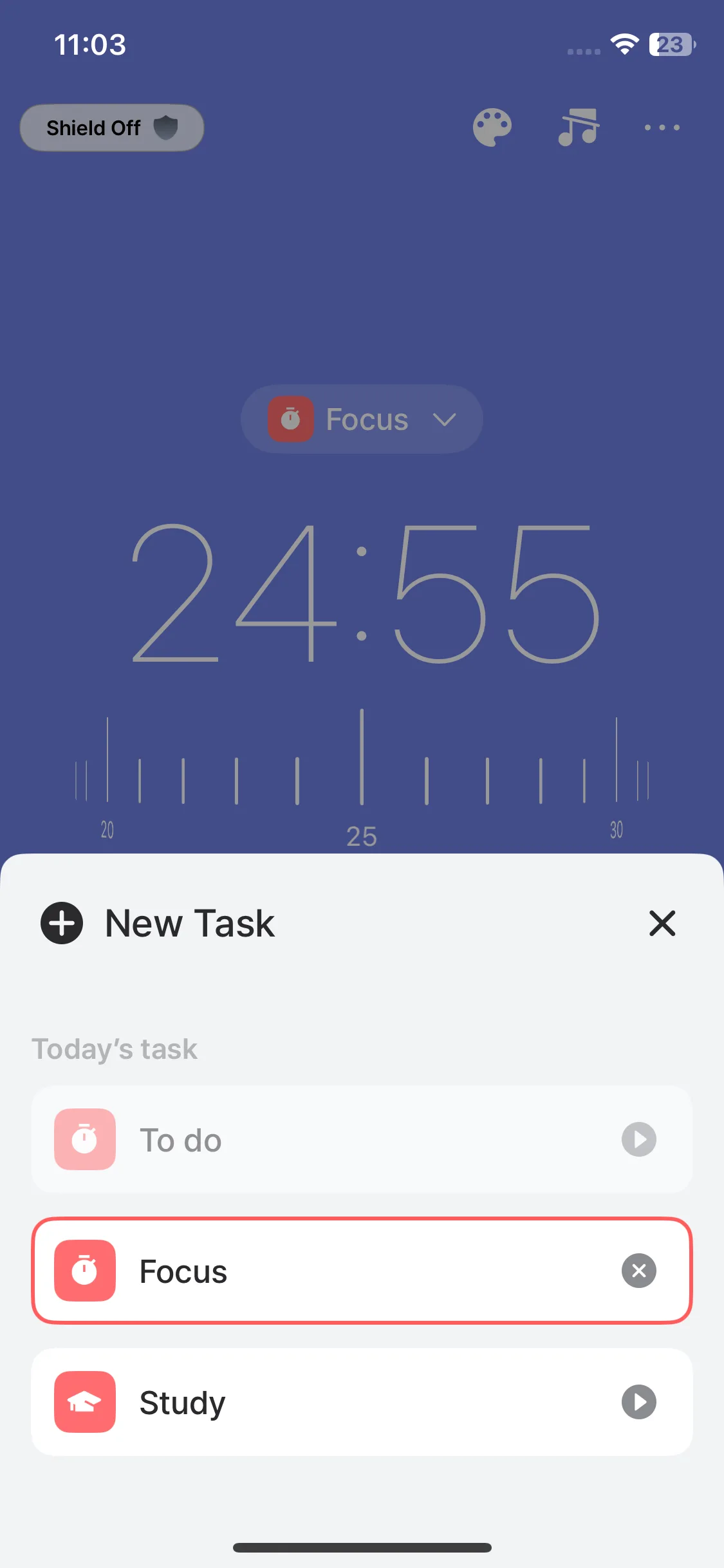724x1568 pixels.
Task: Open the three-dot overflow menu
Action: tap(662, 127)
